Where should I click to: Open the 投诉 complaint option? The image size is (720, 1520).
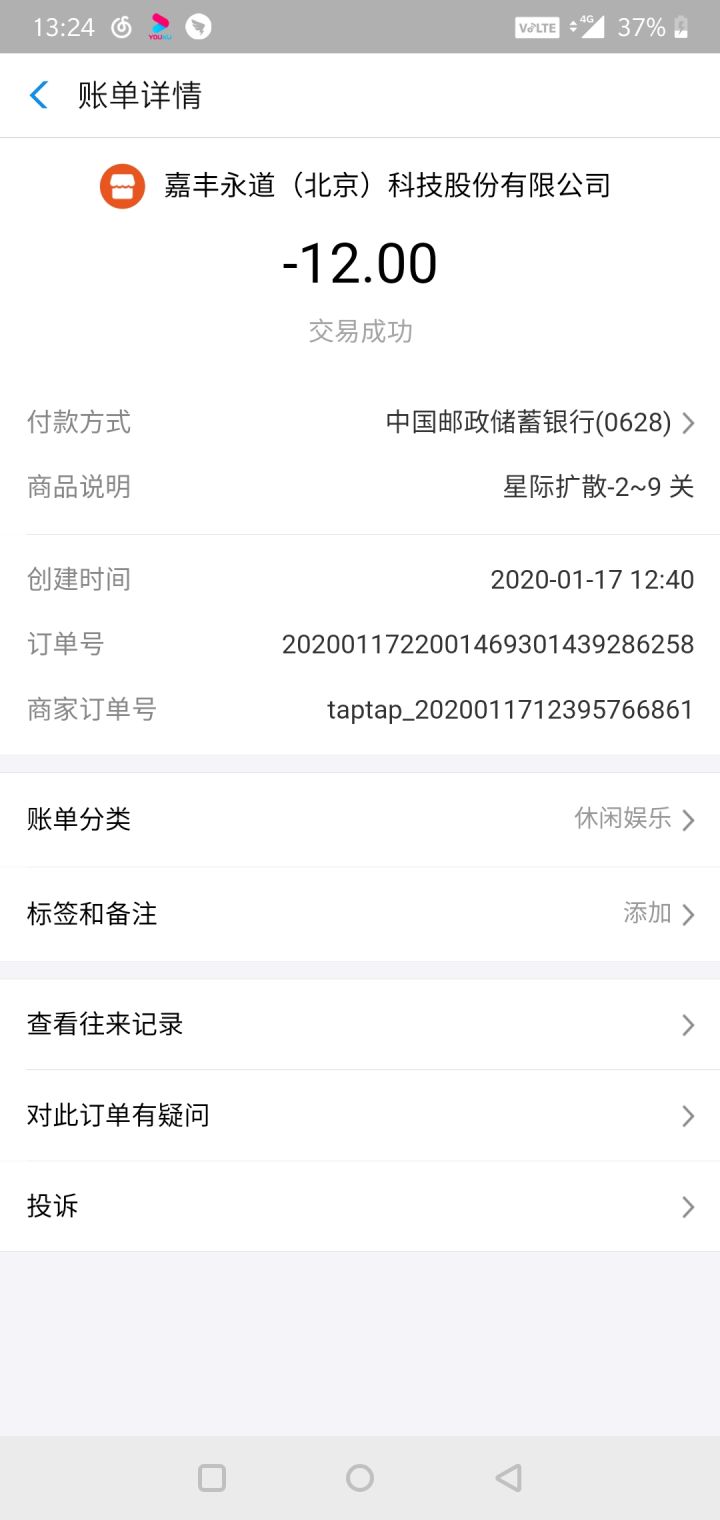click(x=360, y=1206)
